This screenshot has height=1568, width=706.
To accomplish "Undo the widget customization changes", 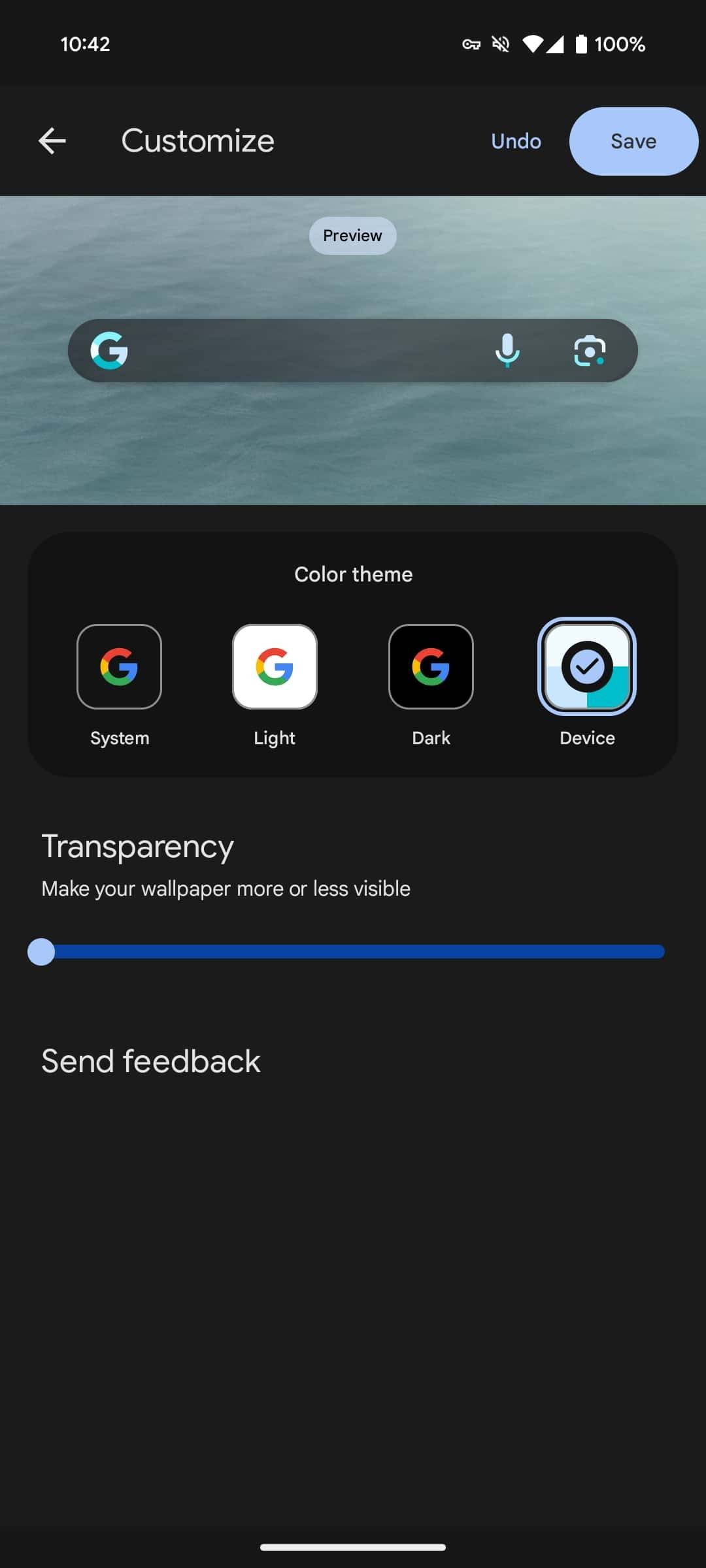I will (516, 141).
